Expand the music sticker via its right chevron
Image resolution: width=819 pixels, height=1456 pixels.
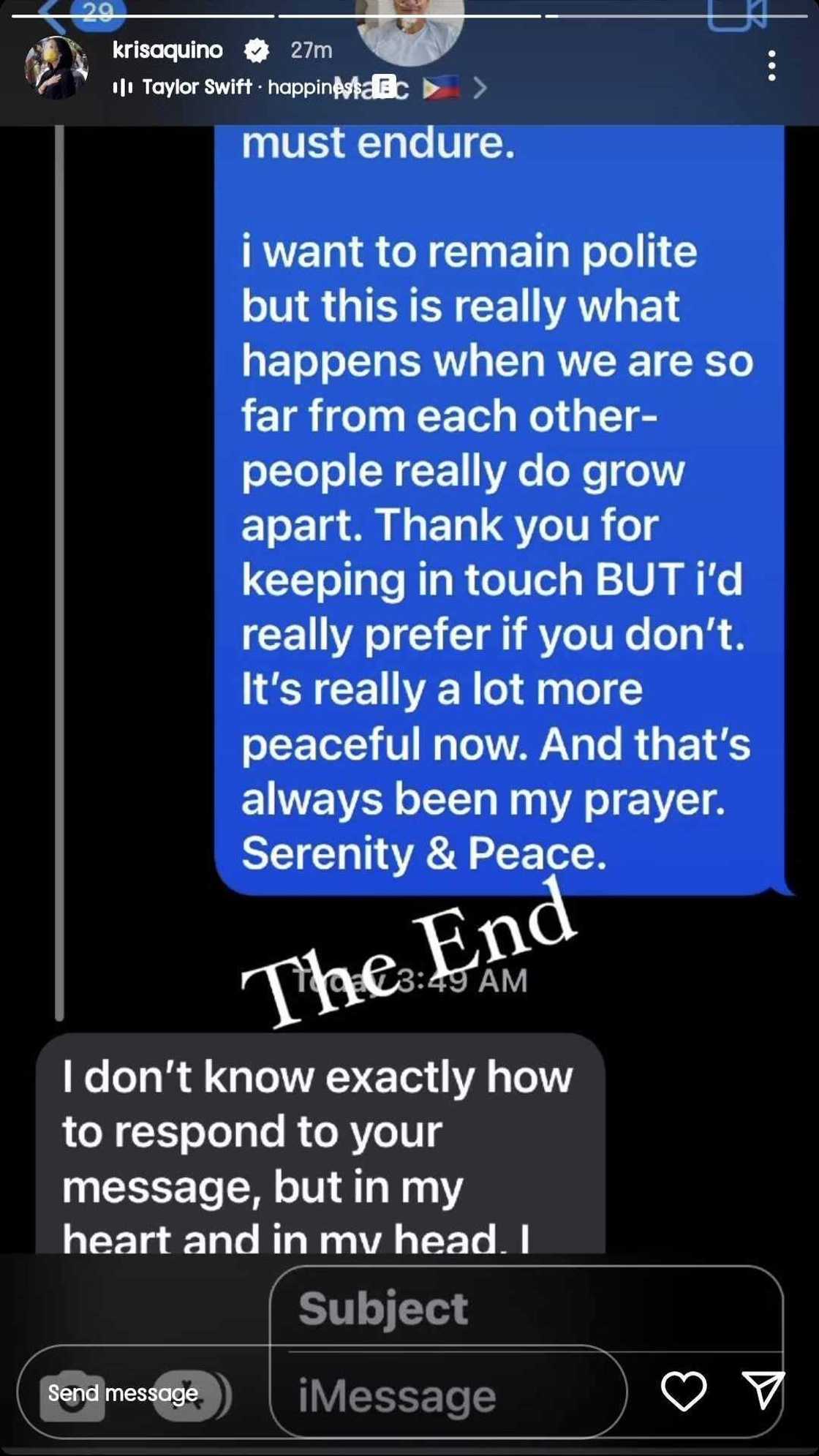[x=479, y=87]
